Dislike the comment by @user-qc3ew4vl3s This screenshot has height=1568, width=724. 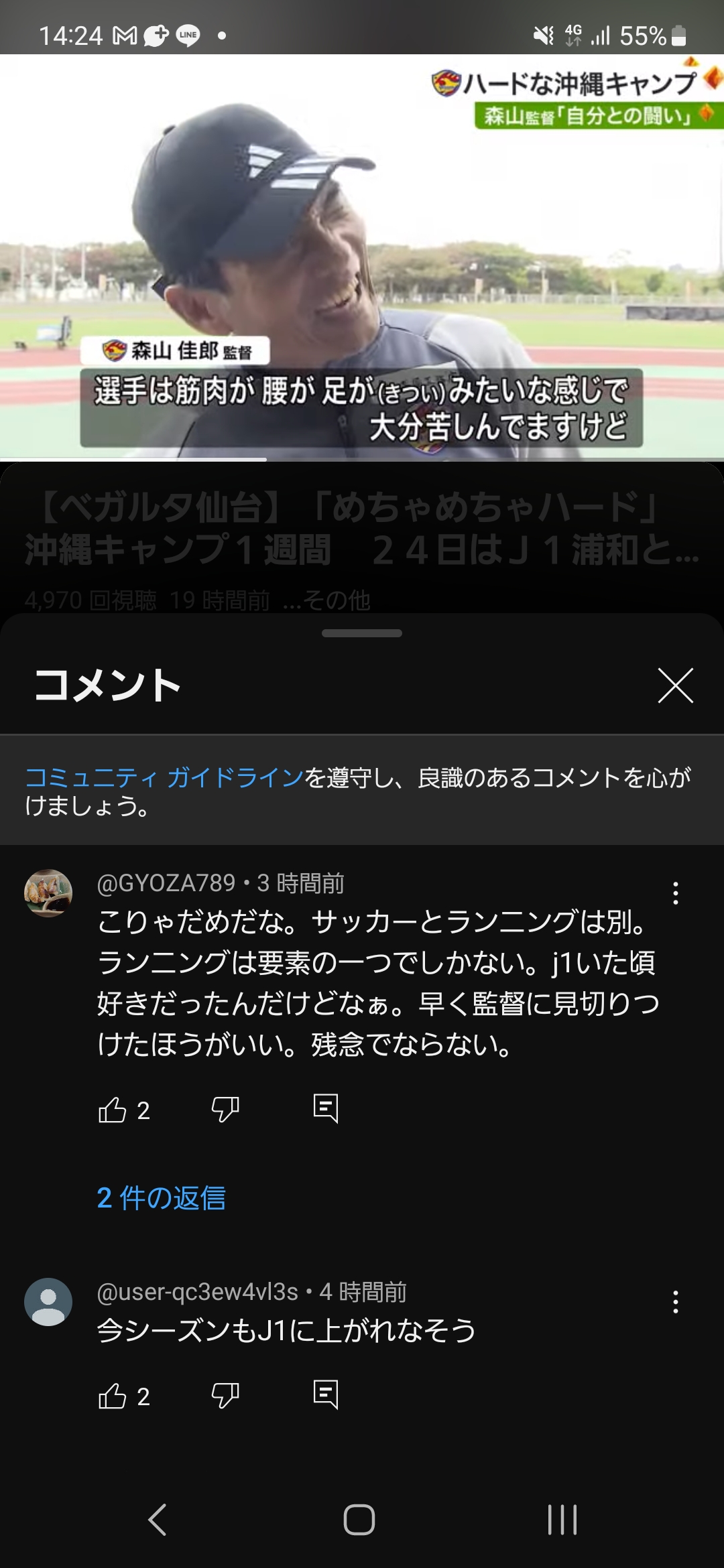(x=225, y=1396)
